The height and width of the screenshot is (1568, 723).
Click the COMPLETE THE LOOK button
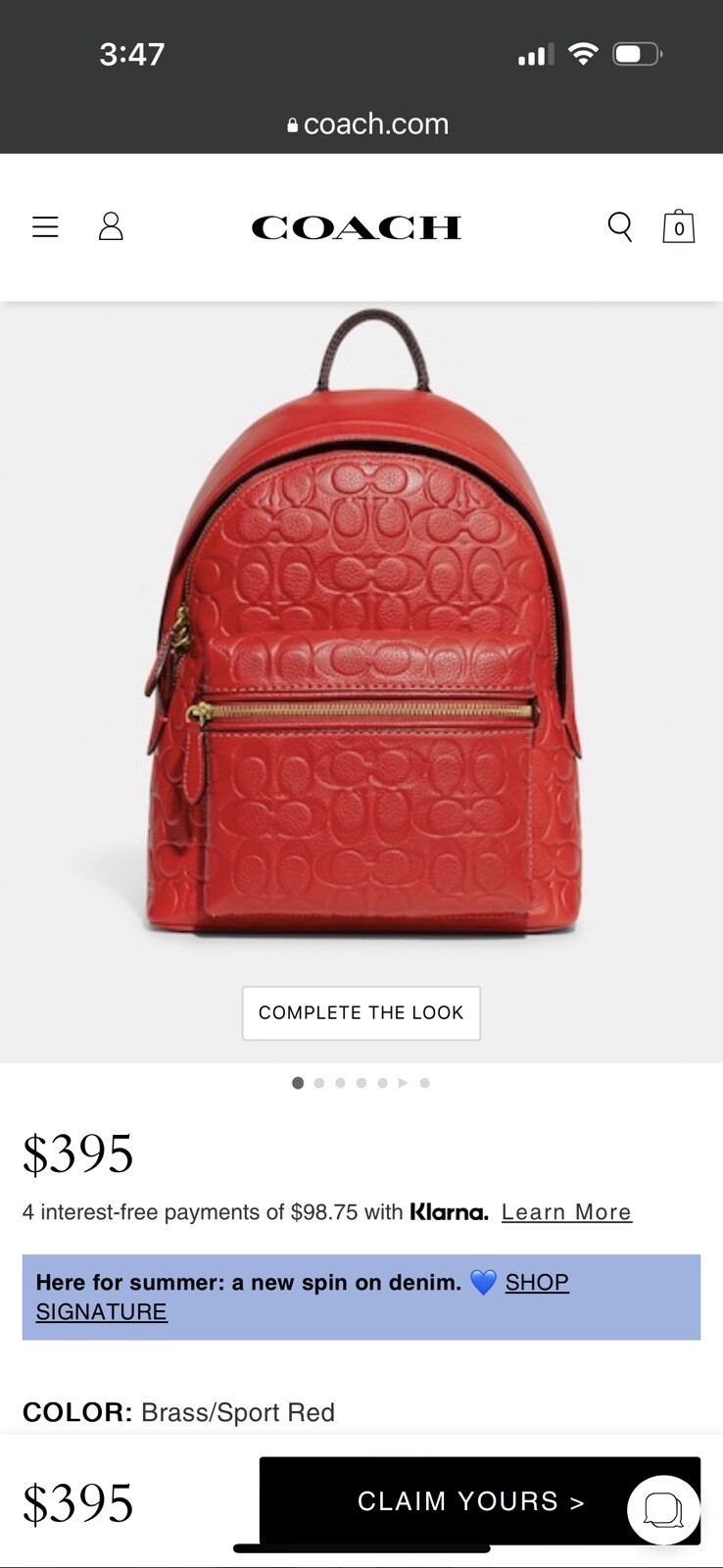[x=361, y=1012]
